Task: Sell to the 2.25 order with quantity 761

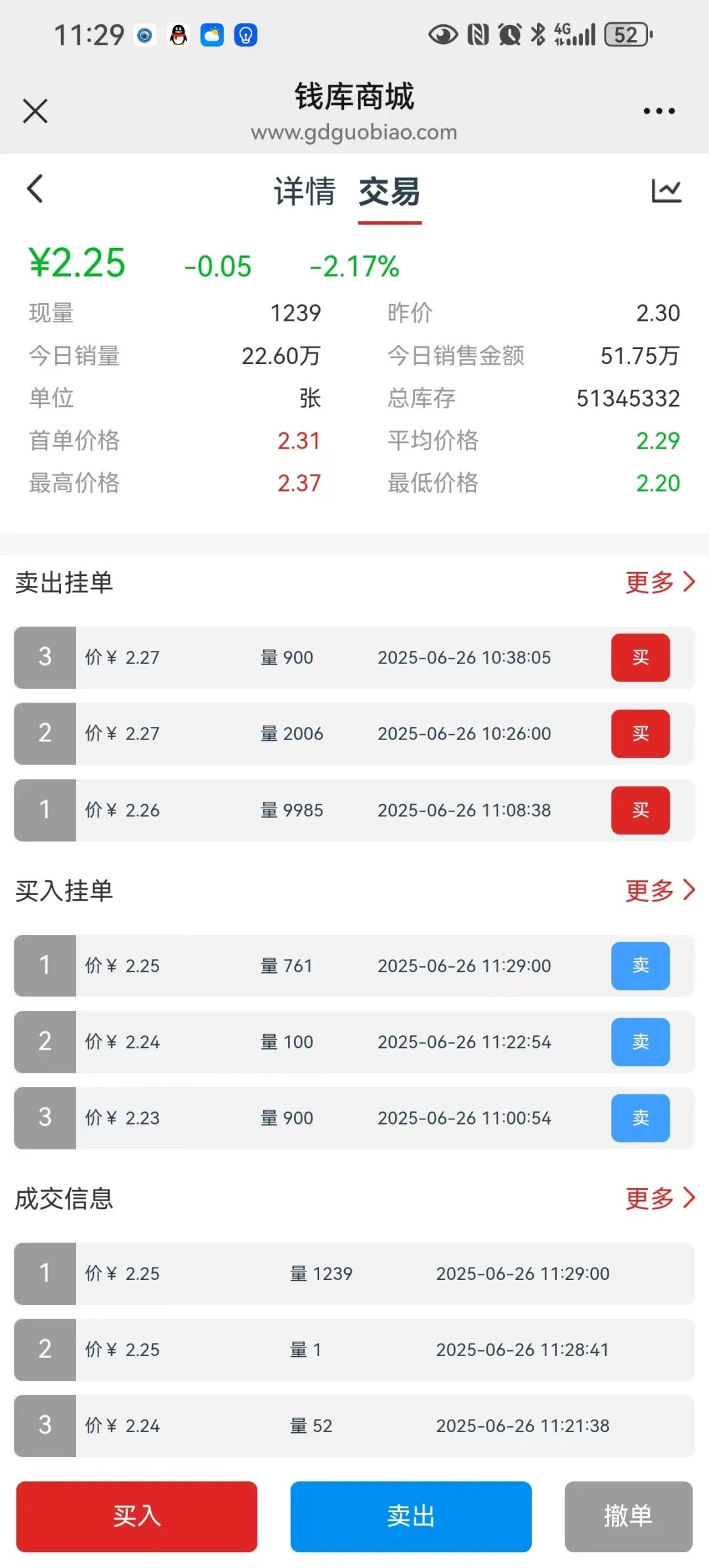Action: pyautogui.click(x=640, y=966)
